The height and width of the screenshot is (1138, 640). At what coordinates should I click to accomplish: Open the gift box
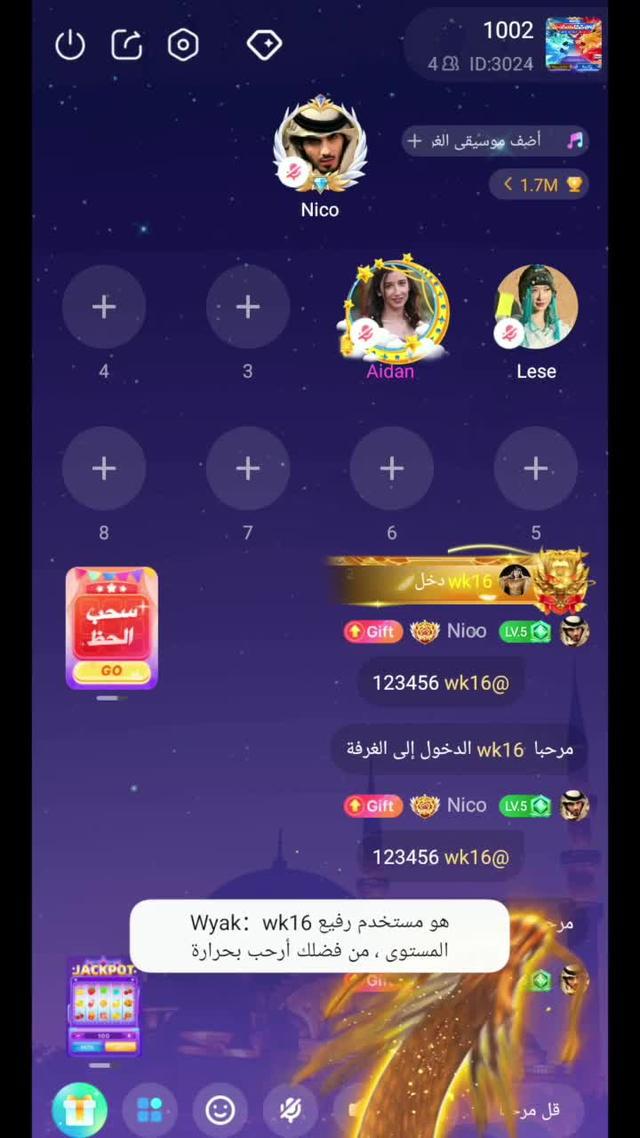click(x=78, y=1109)
